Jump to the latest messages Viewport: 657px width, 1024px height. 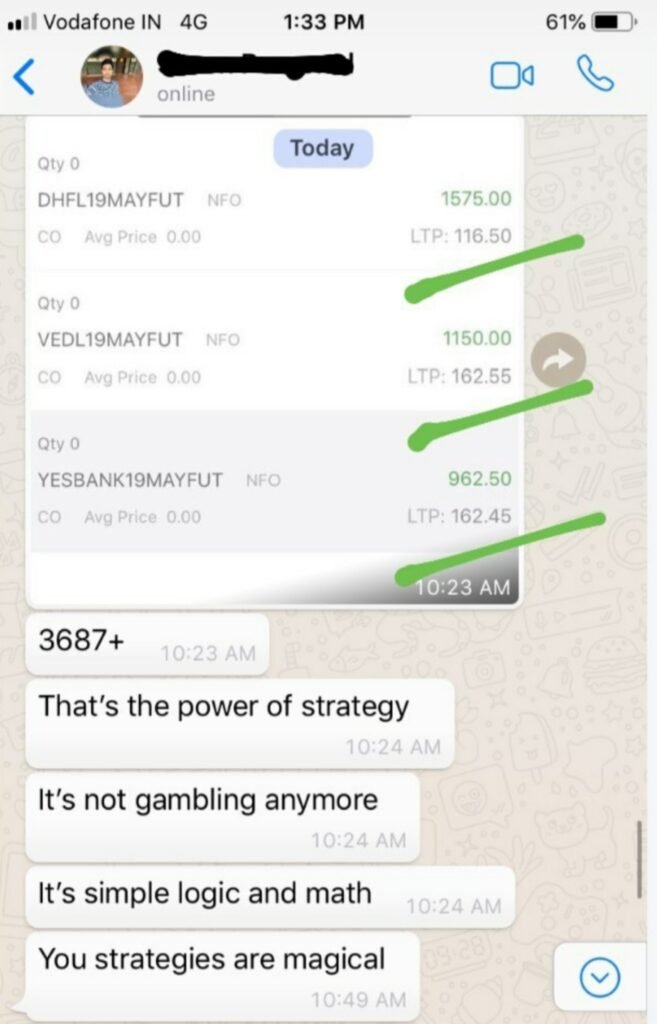coord(600,976)
